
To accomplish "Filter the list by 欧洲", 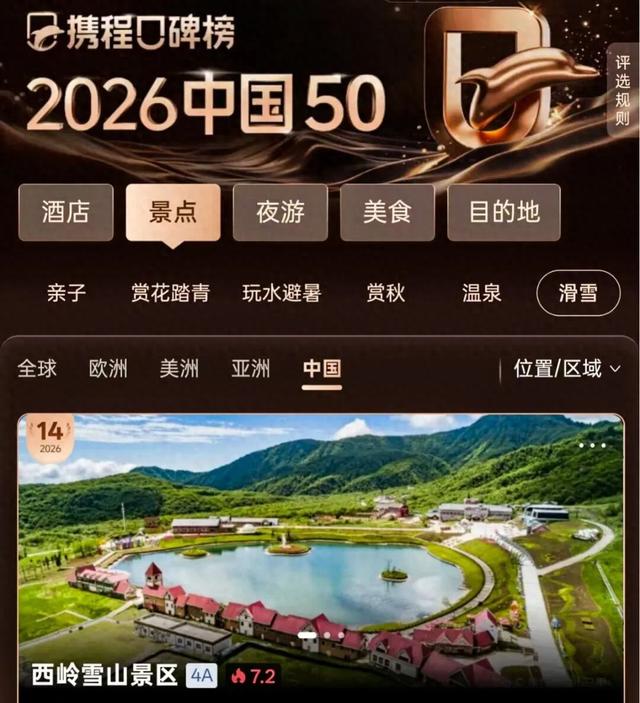I will tap(108, 368).
